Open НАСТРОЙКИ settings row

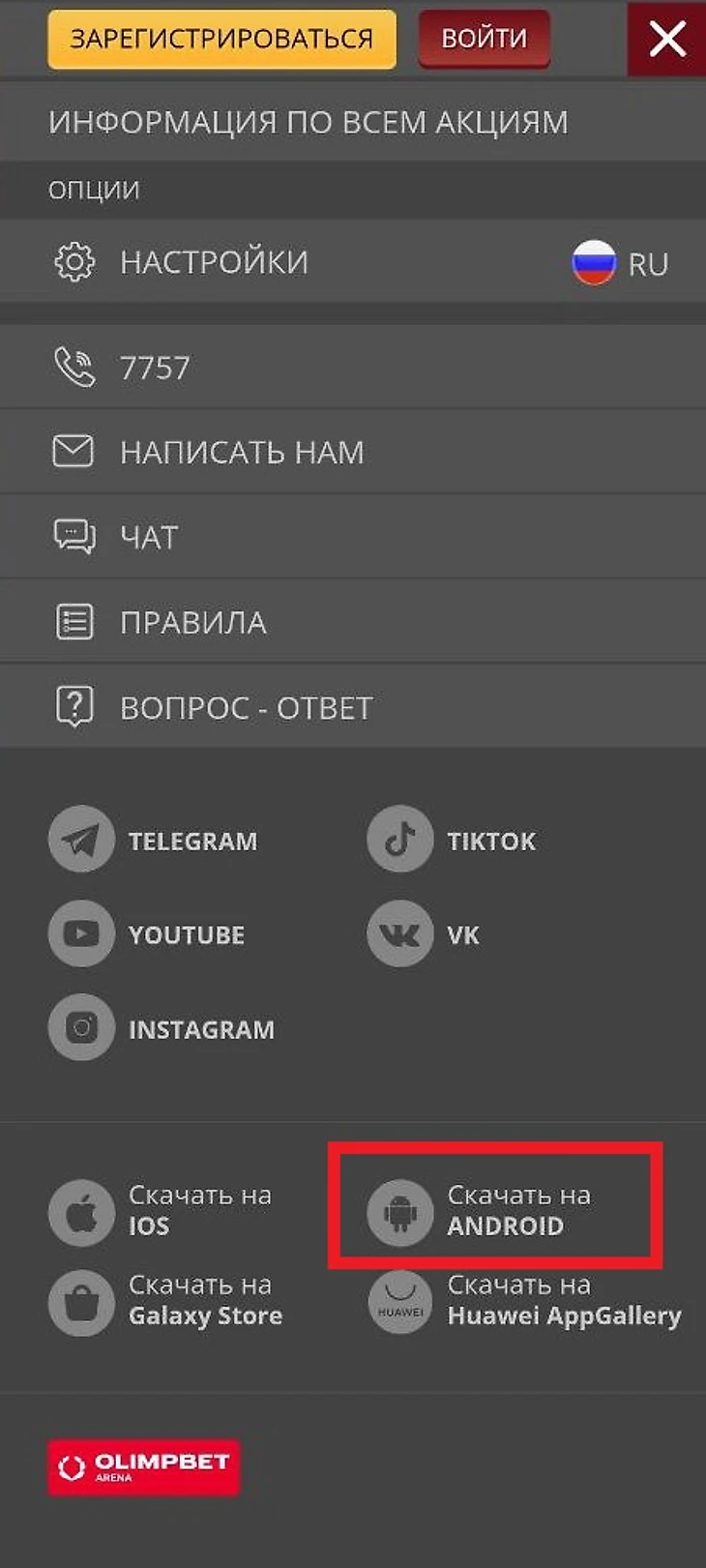click(x=214, y=262)
